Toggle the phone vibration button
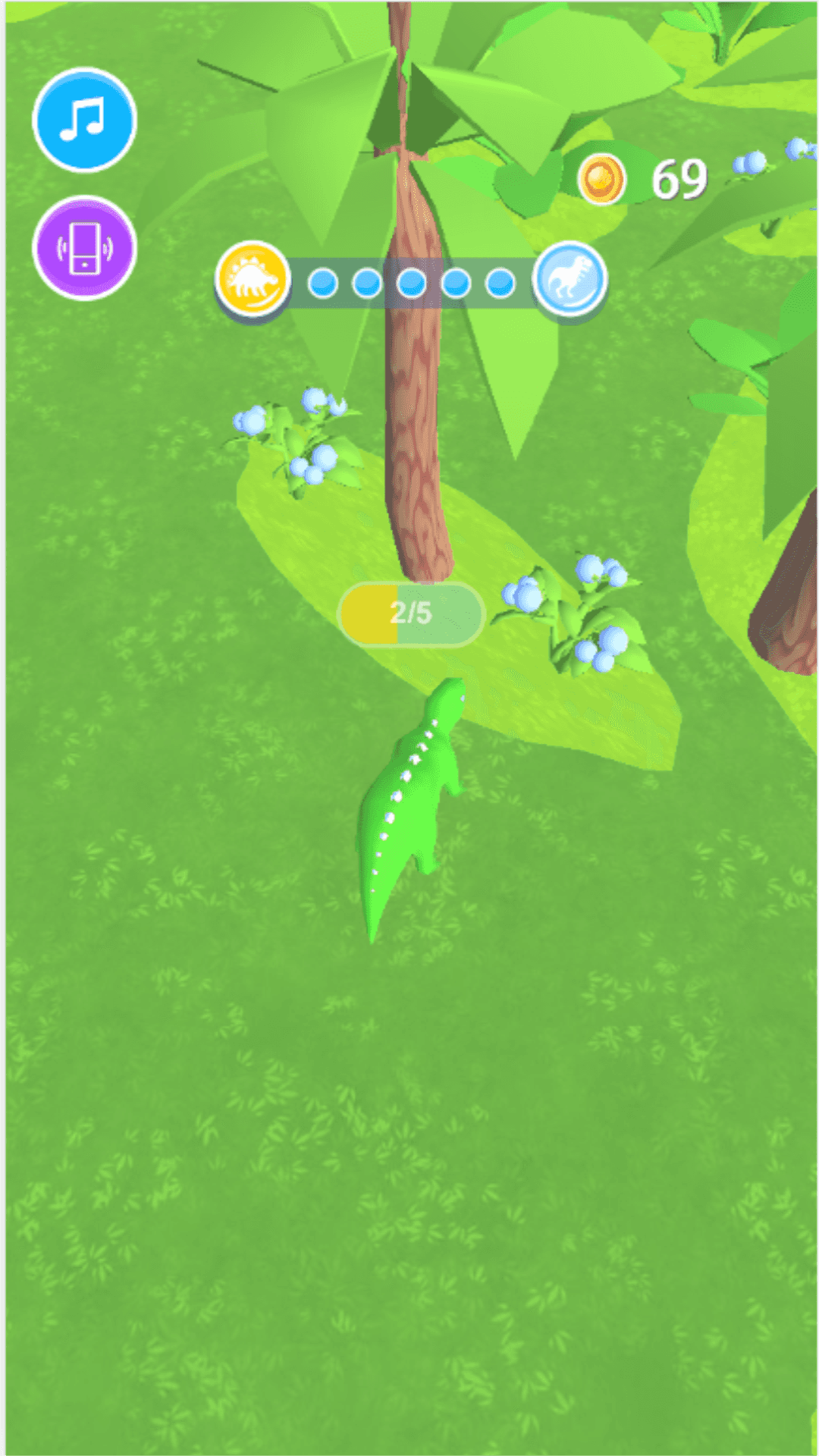This screenshot has width=819, height=1456. pos(84,248)
